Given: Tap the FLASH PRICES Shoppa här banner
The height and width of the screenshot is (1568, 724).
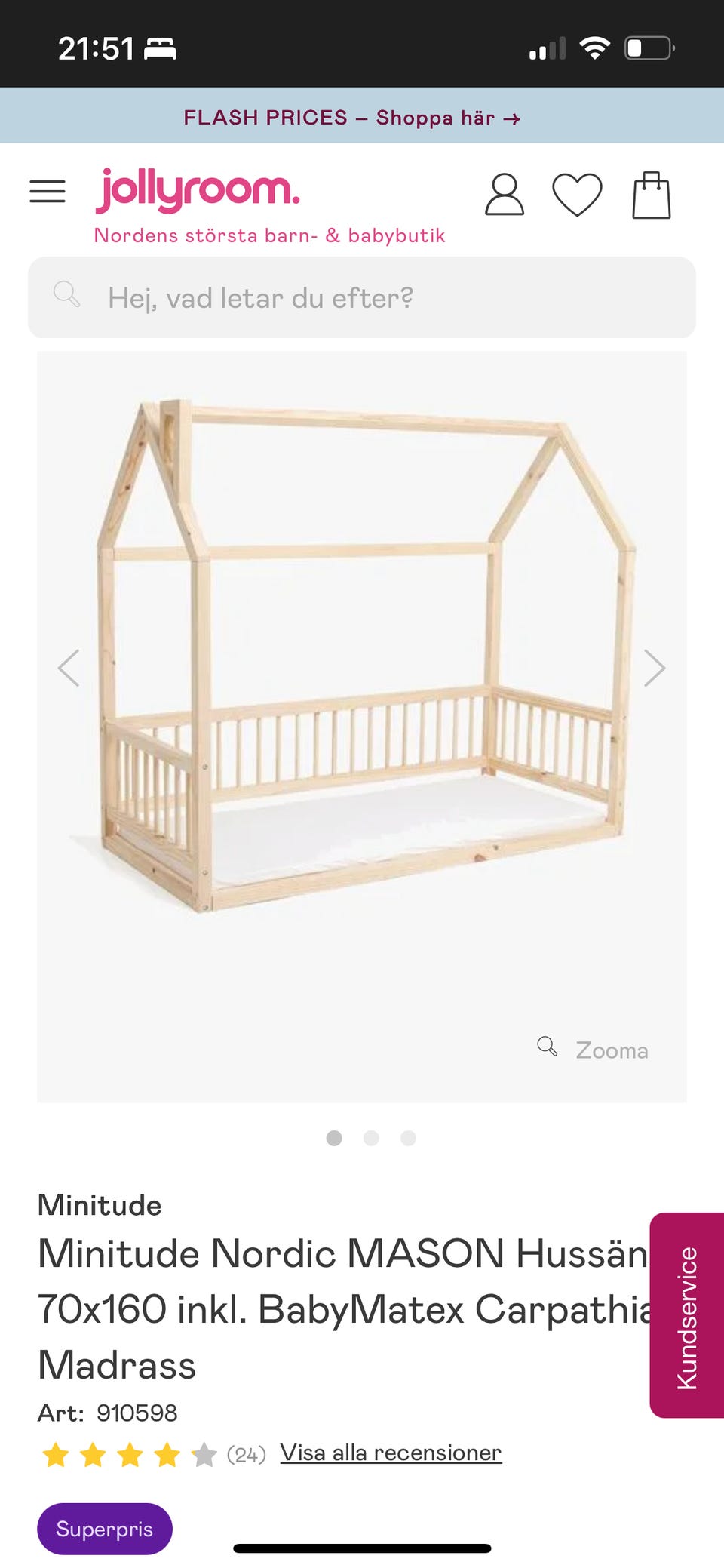Looking at the screenshot, I should click(x=351, y=118).
